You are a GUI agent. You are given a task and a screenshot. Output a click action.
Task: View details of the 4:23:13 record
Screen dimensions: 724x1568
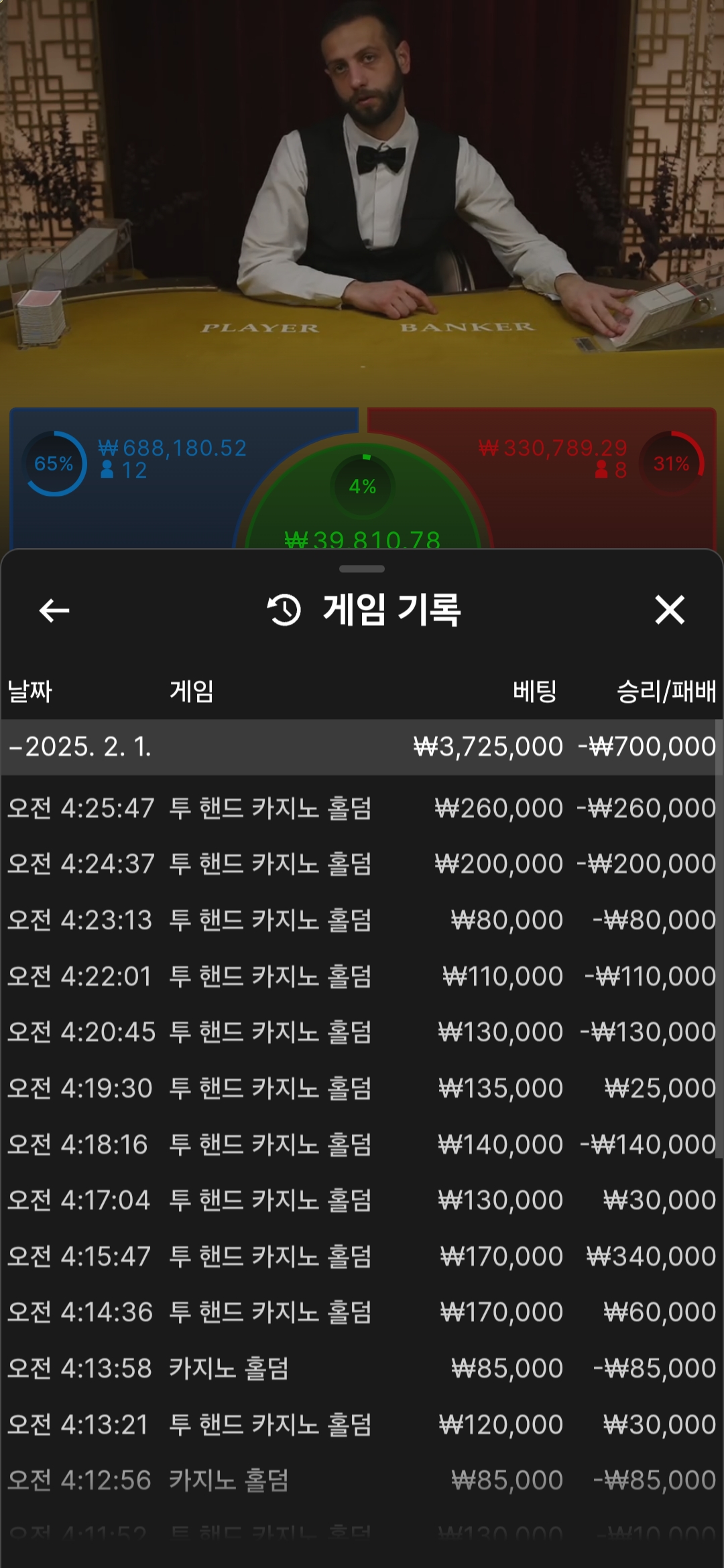click(362, 920)
